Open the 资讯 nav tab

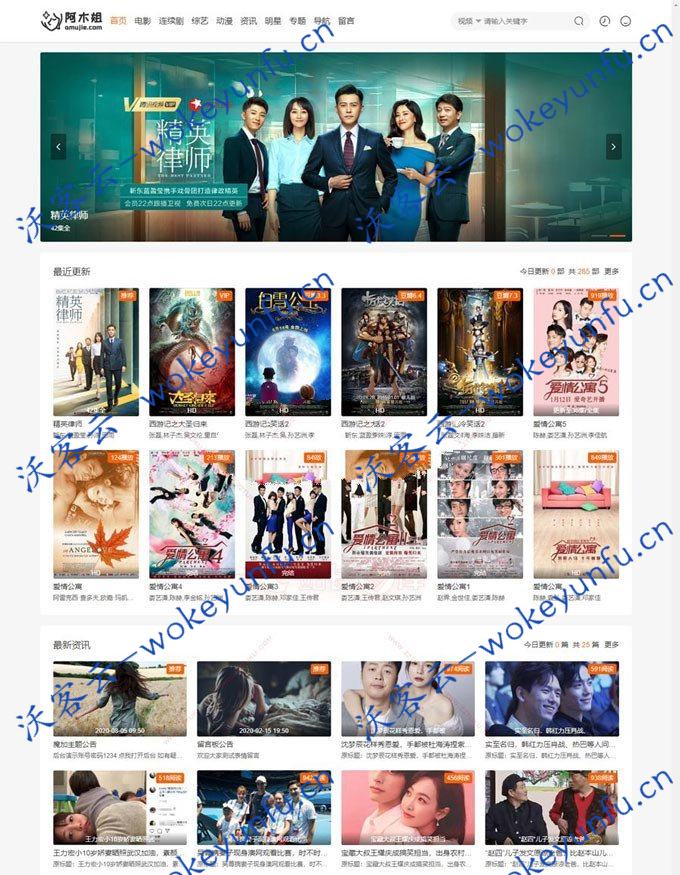(x=248, y=20)
